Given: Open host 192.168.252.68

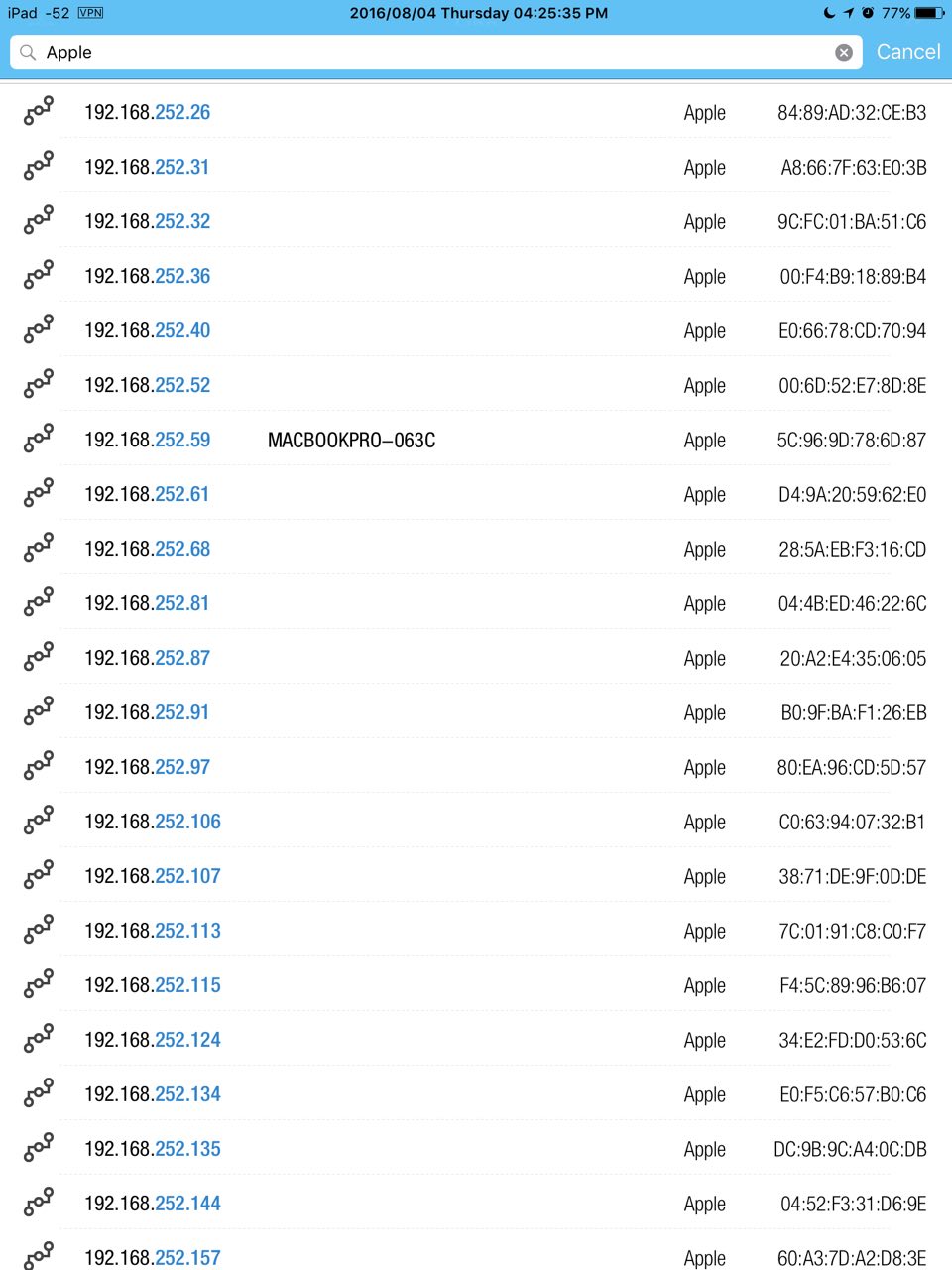Looking at the screenshot, I should pos(476,549).
